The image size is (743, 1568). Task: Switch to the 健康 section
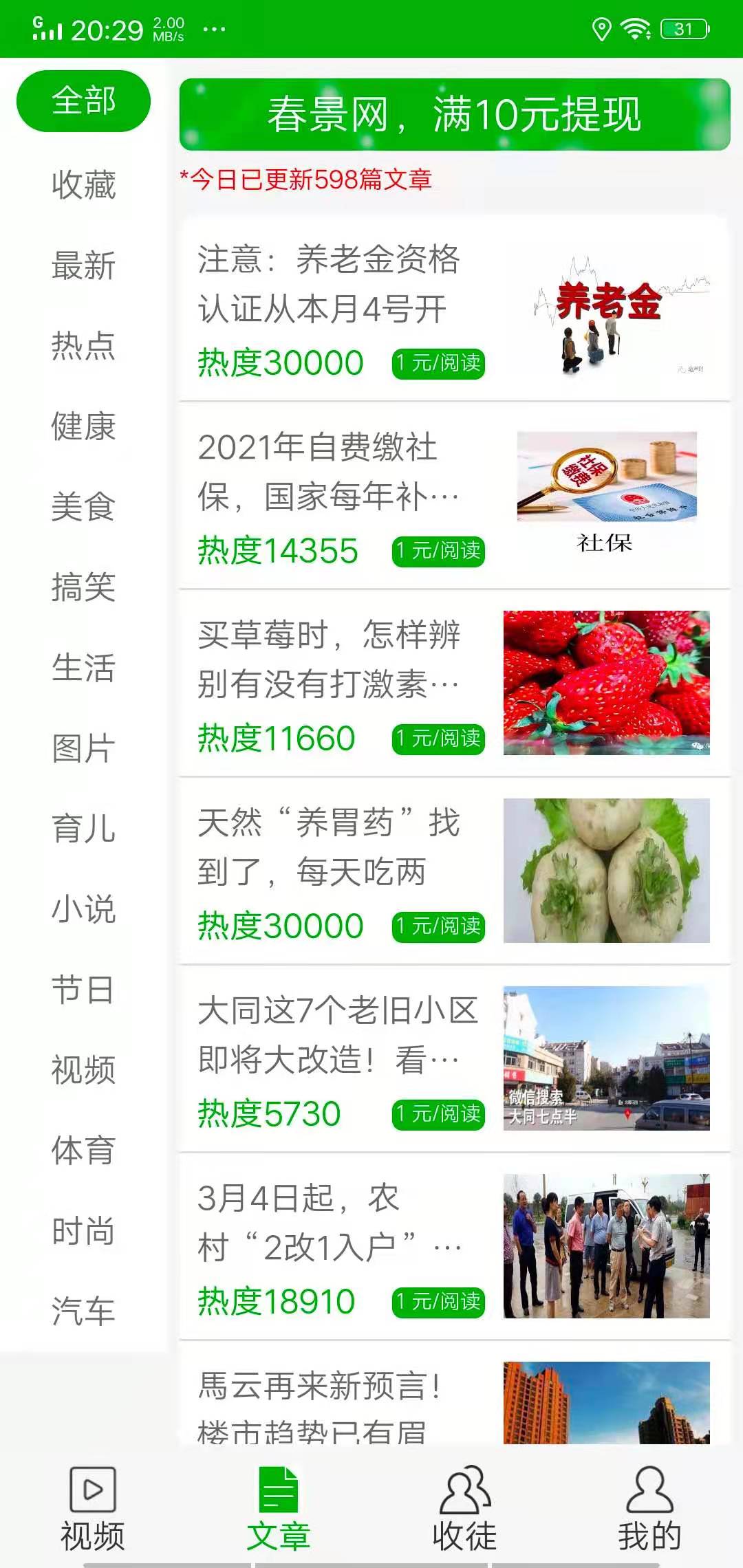[x=83, y=428]
